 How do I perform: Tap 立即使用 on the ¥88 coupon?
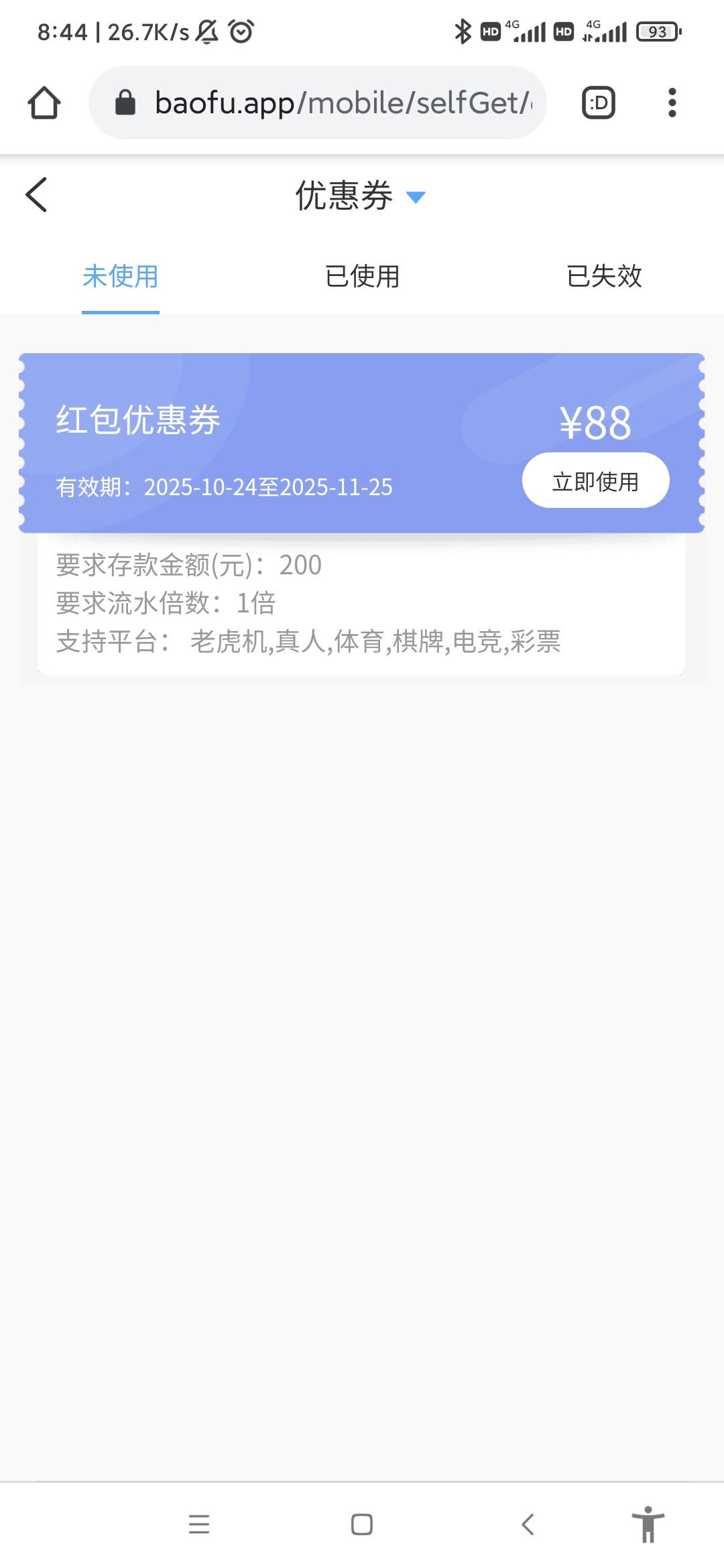click(595, 481)
